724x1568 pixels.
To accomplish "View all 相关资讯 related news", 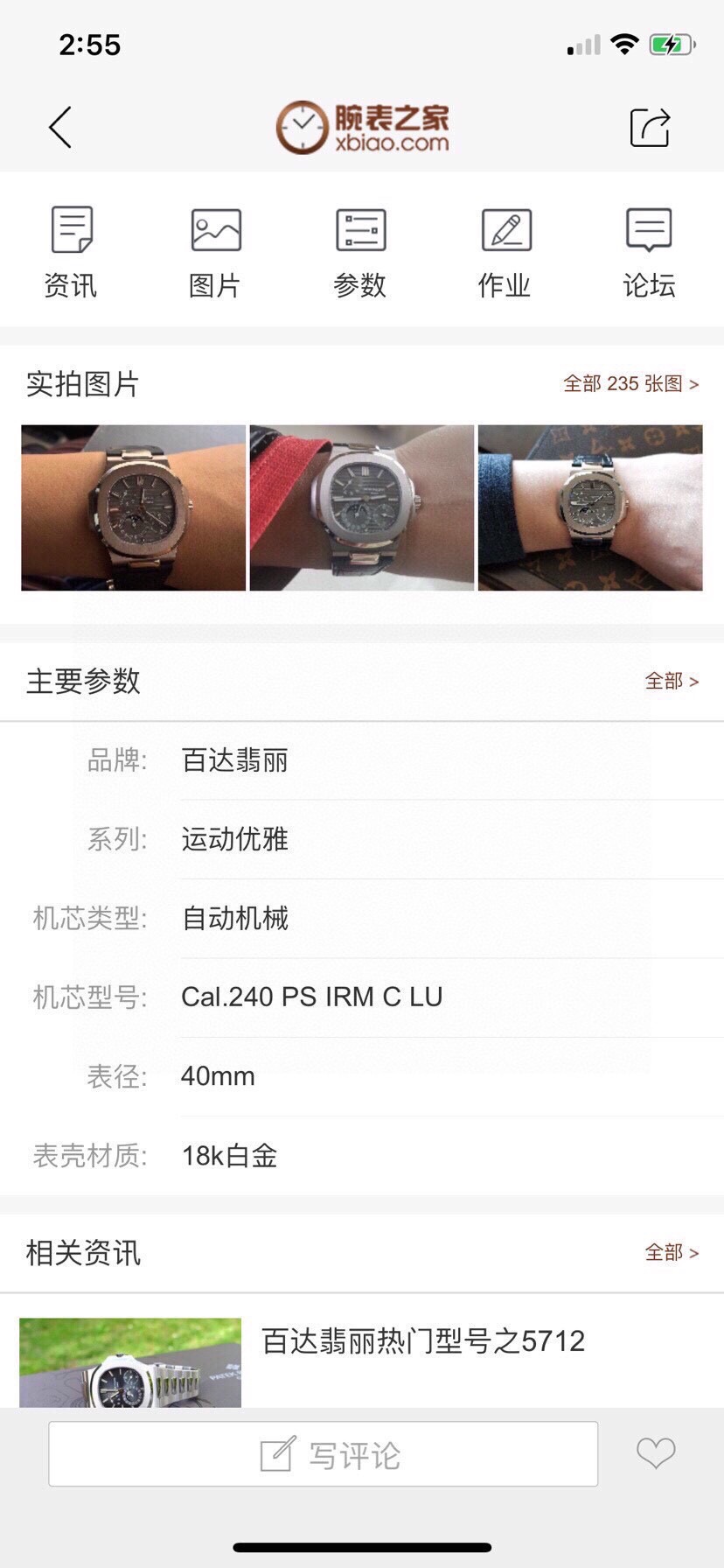I will click(x=672, y=1252).
